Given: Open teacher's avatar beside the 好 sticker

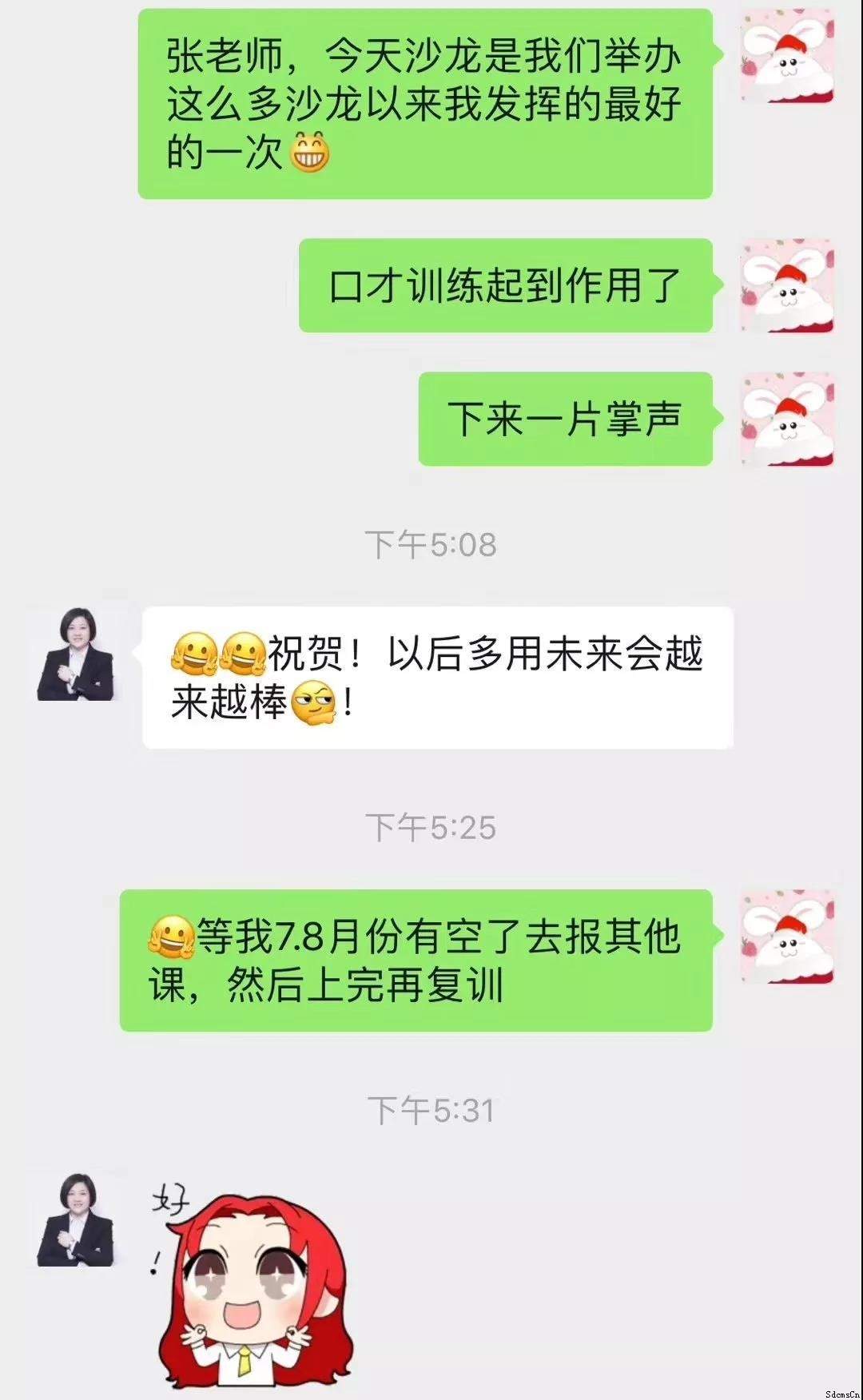Looking at the screenshot, I should click(x=77, y=1219).
